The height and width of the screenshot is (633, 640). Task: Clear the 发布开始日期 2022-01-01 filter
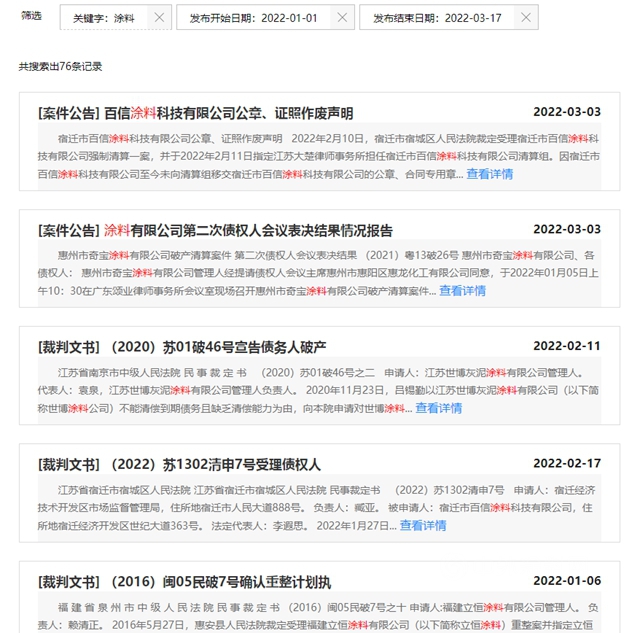pyautogui.click(x=342, y=18)
